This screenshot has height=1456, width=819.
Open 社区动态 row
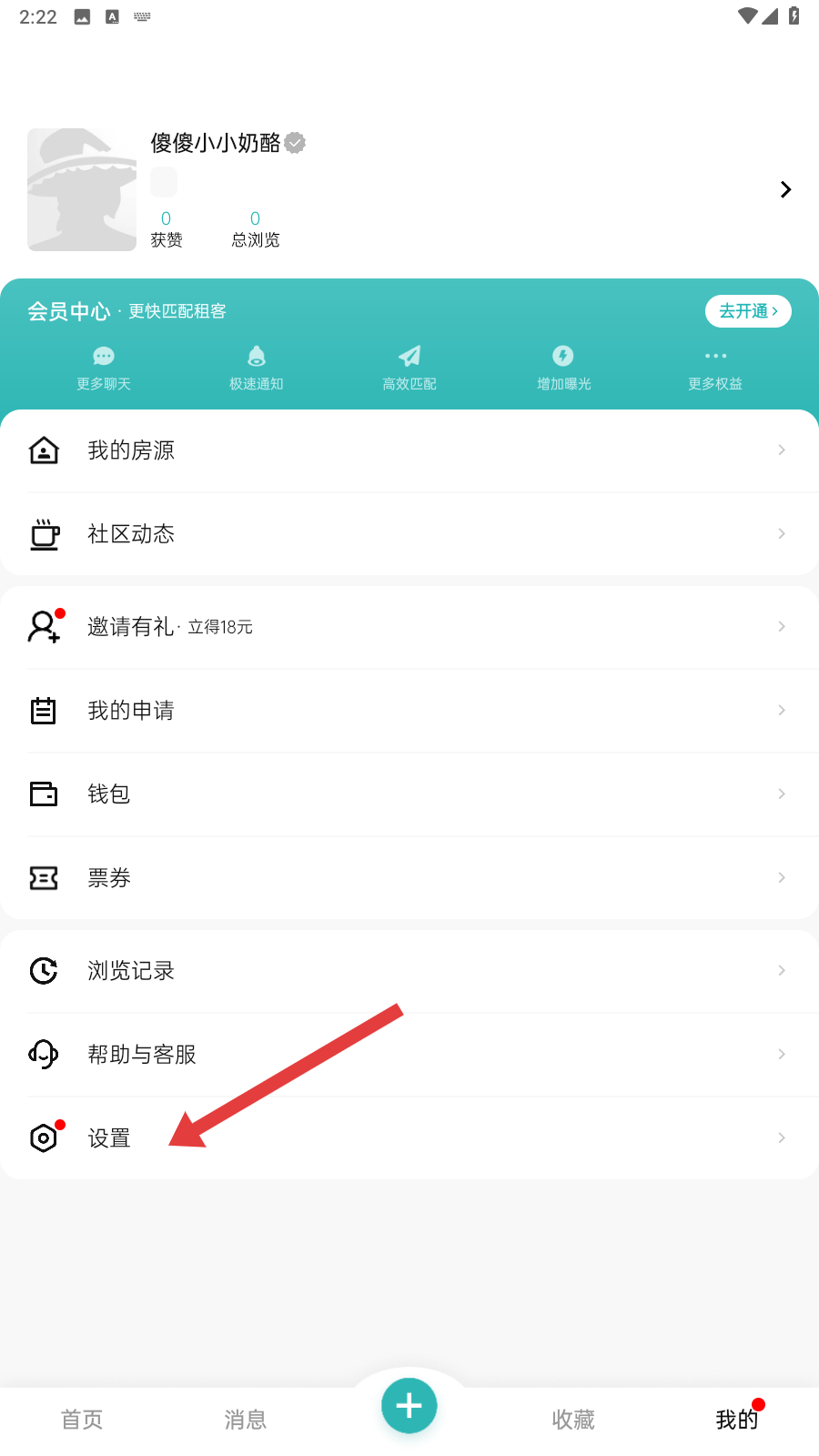[409, 534]
